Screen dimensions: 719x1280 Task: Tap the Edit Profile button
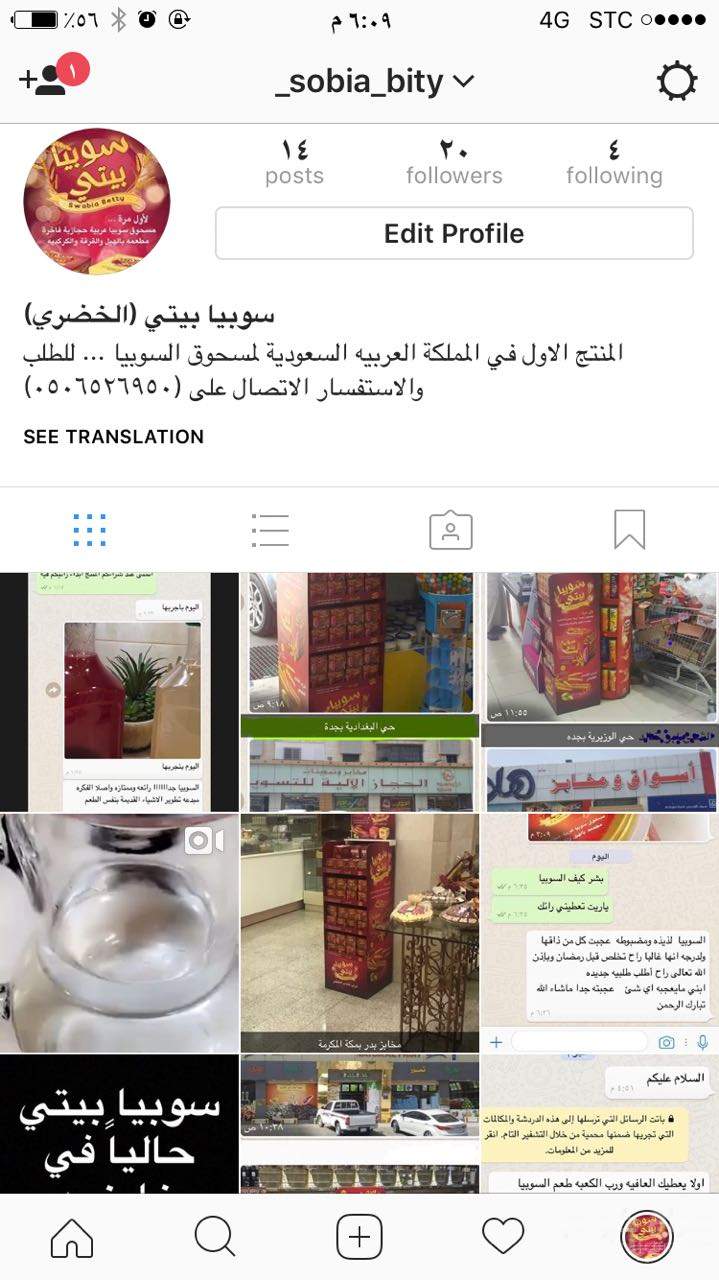[454, 233]
